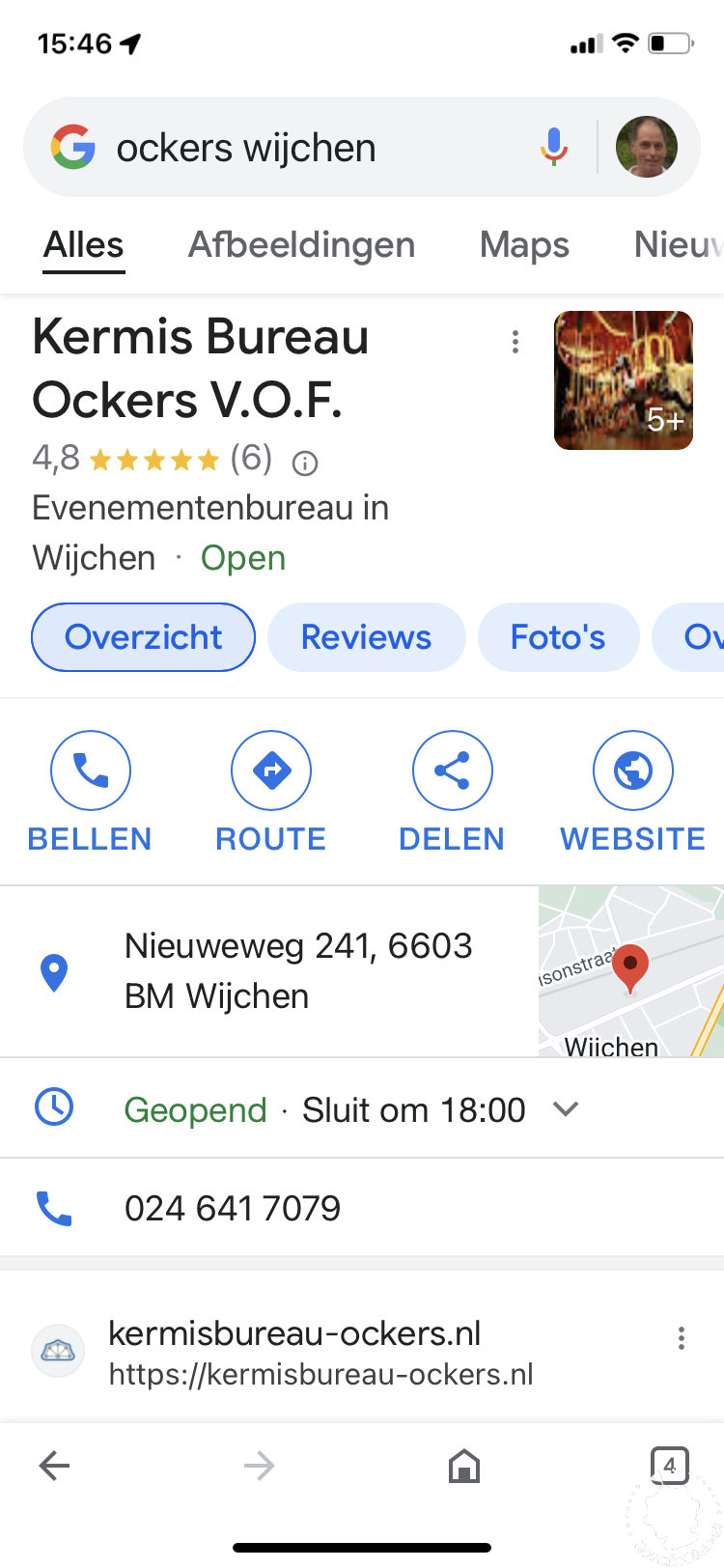Open overflow menu beside Kermis Bureau Ockers

[515, 342]
